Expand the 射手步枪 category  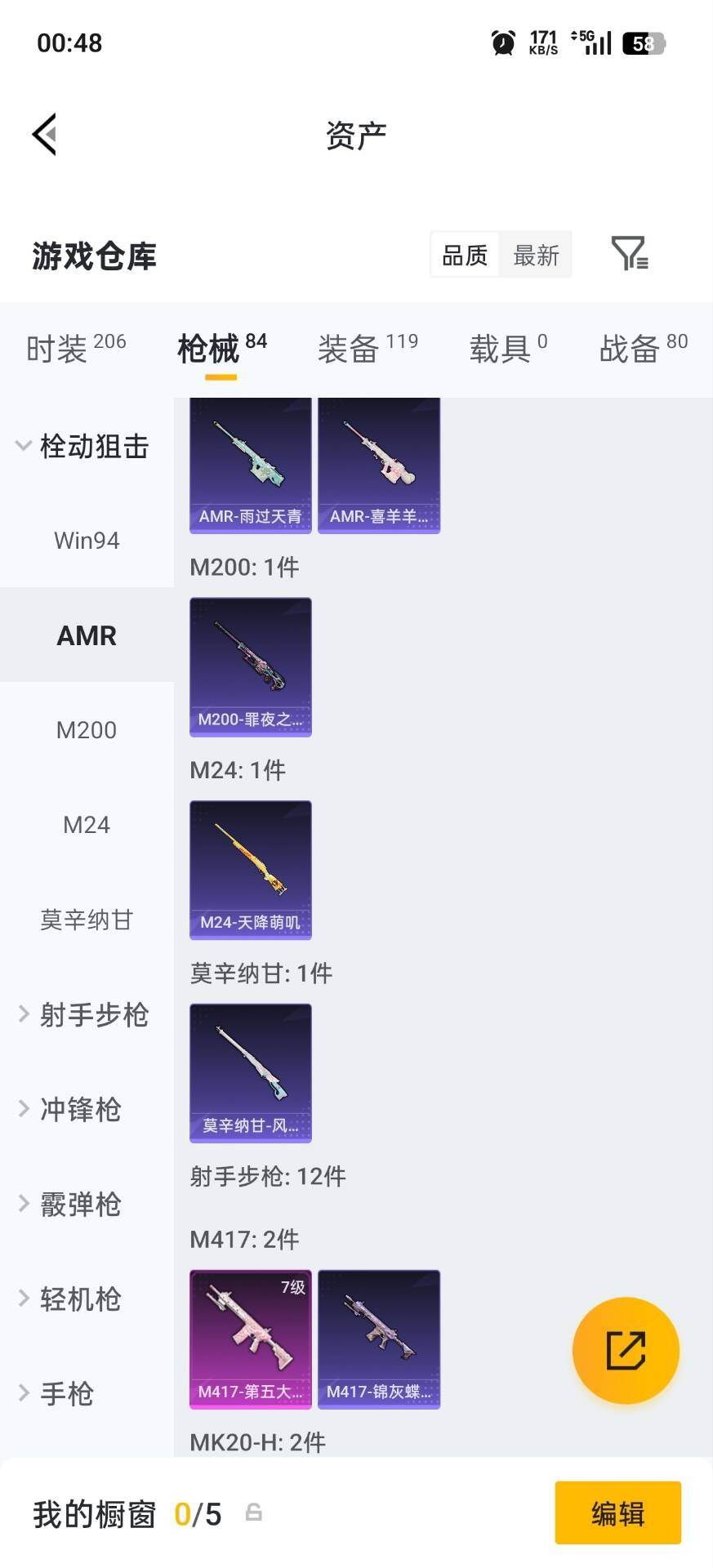pos(95,1015)
